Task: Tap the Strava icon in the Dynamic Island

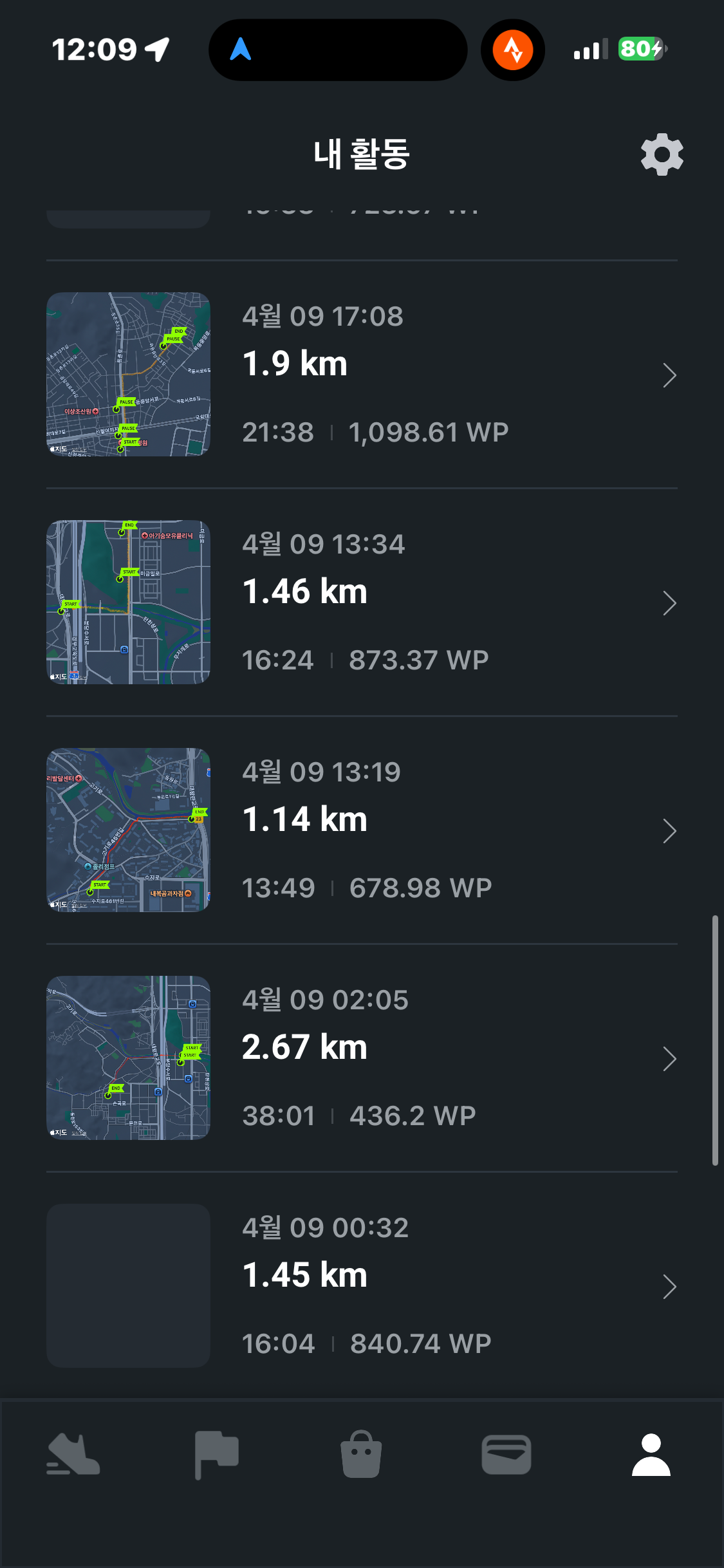Action: click(x=513, y=50)
